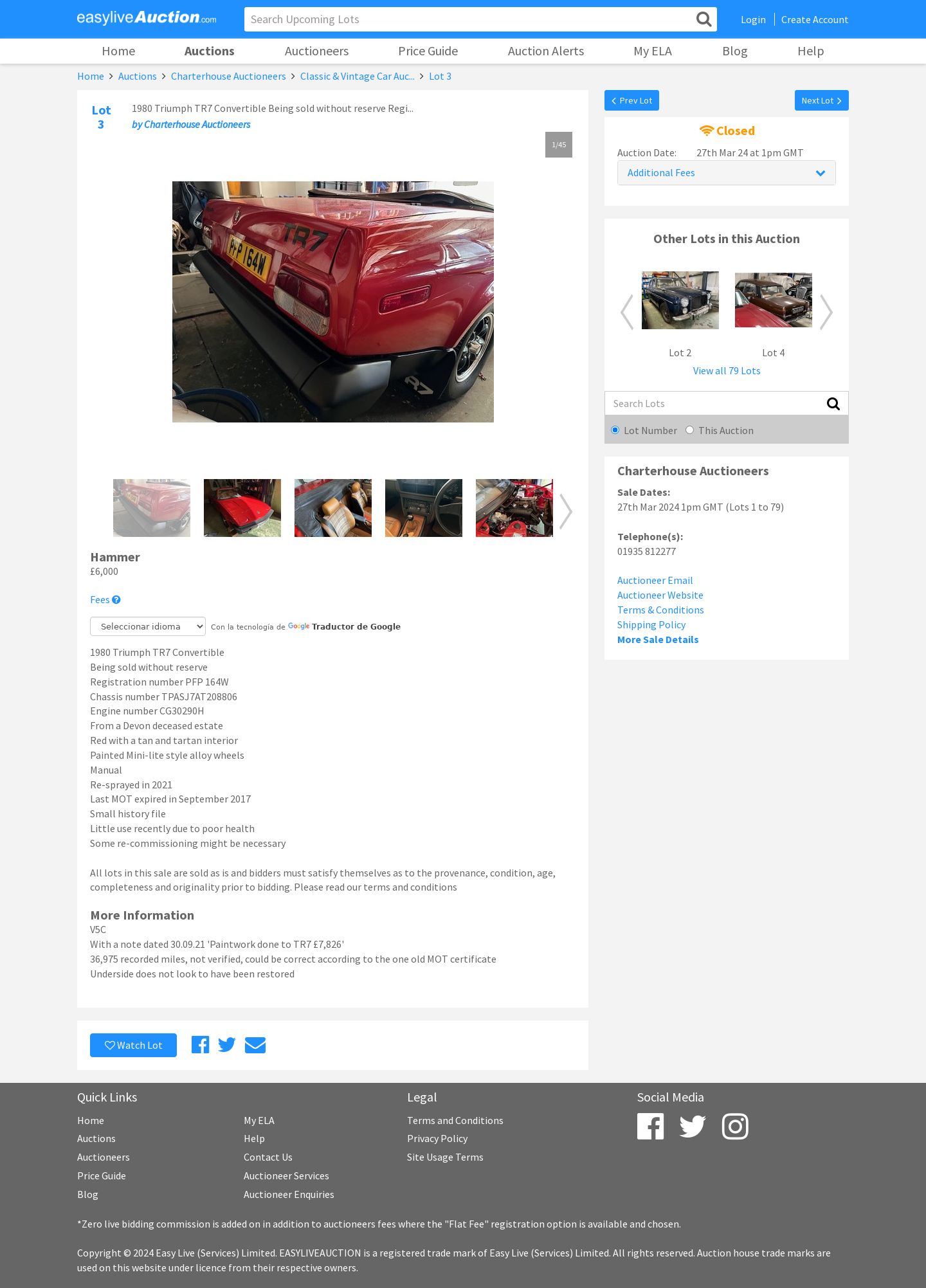The width and height of the screenshot is (926, 1288).
Task: Open the tartan seat interior thumbnail
Action: coord(332,508)
